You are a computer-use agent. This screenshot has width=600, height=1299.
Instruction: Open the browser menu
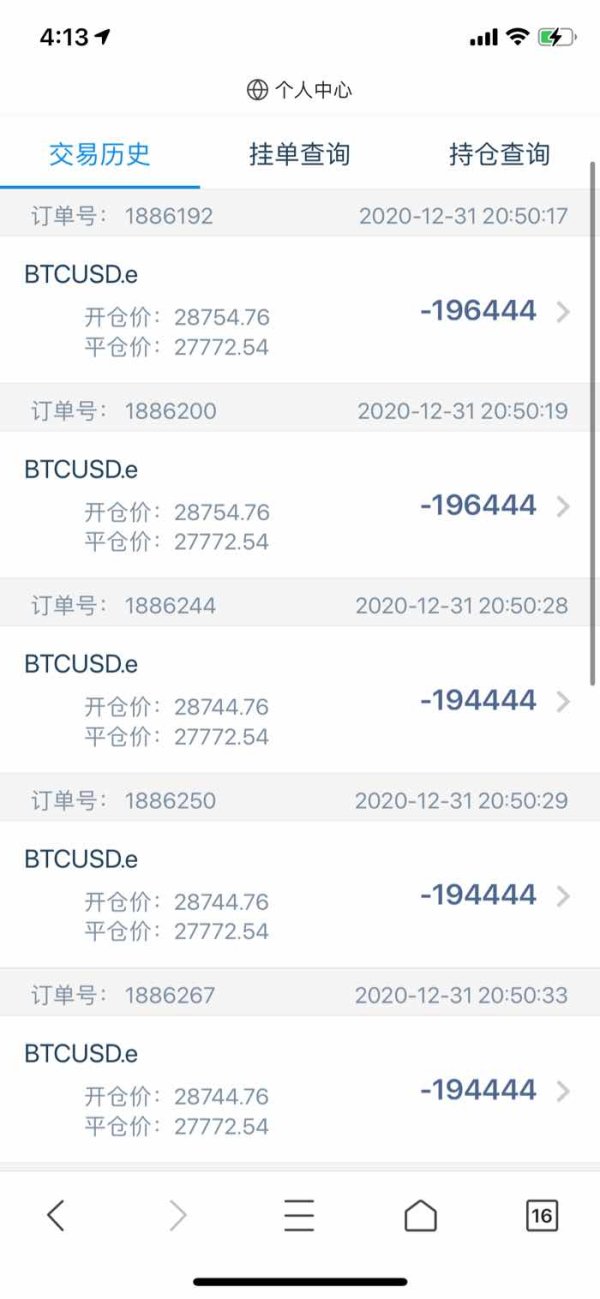tap(299, 1215)
